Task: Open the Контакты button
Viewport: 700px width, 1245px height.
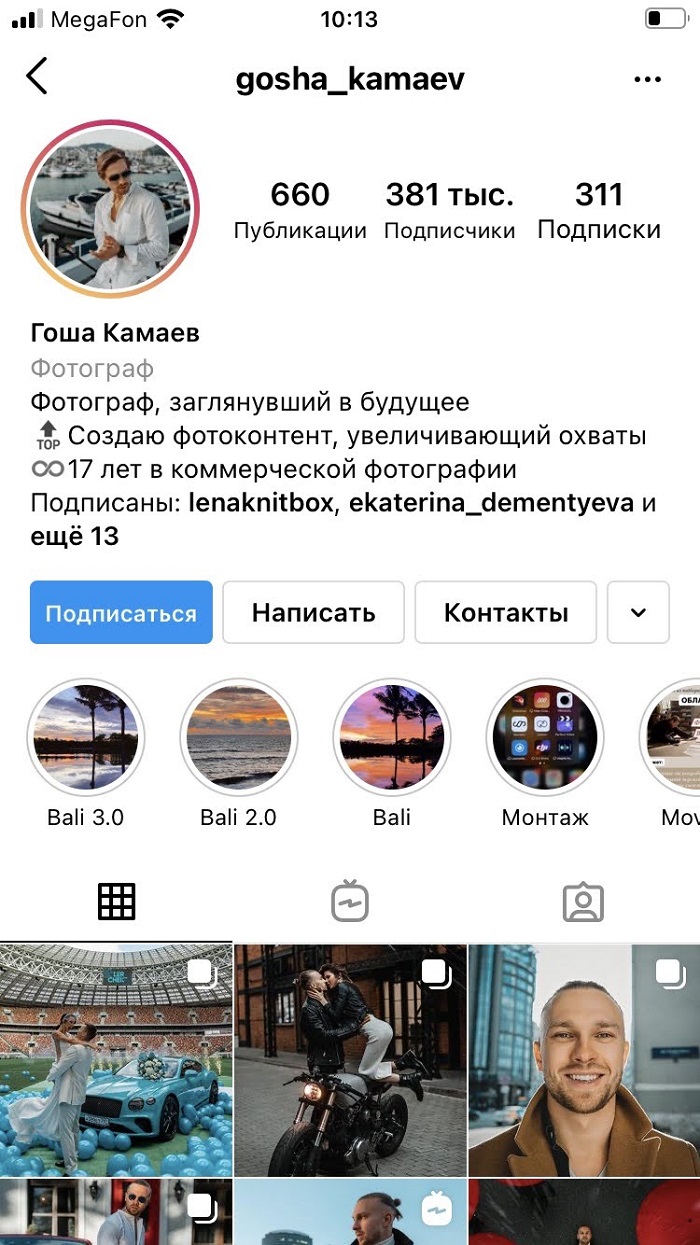Action: 505,612
